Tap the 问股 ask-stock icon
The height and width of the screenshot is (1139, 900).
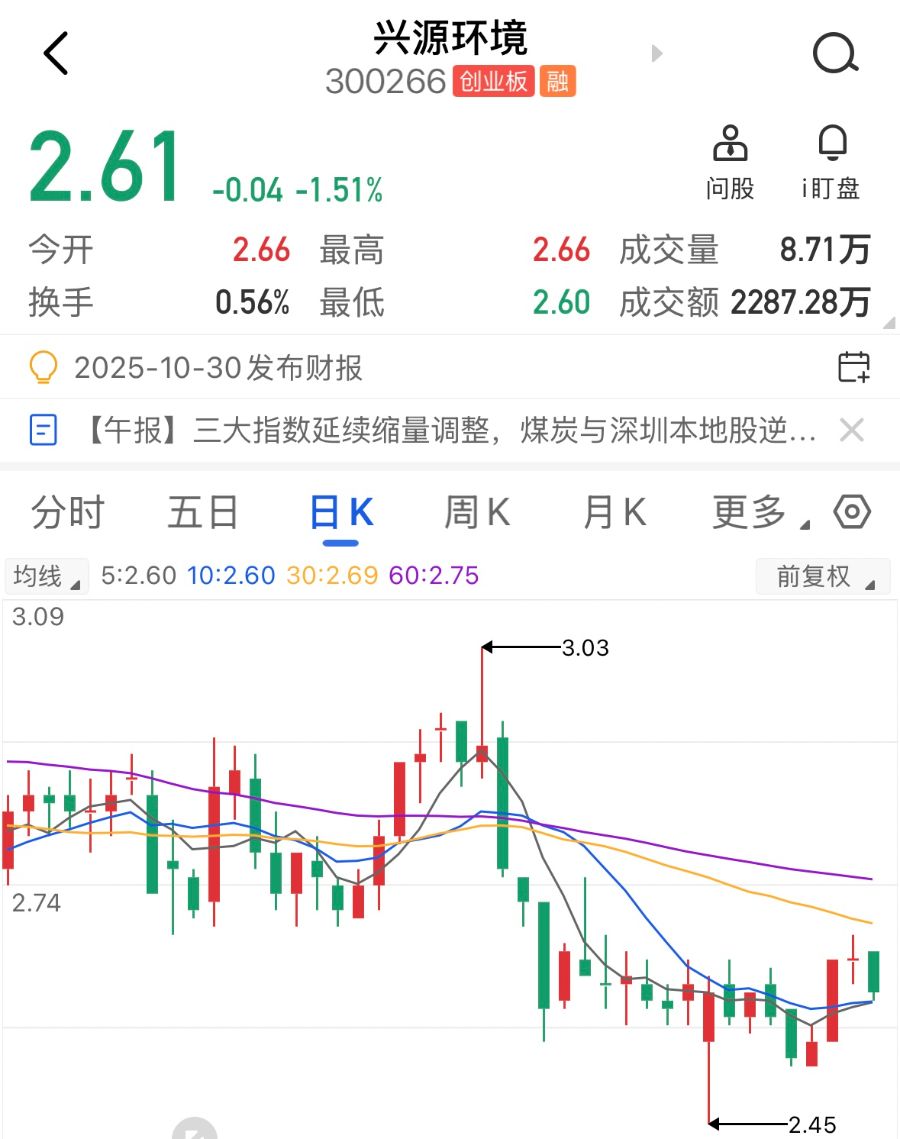730,162
